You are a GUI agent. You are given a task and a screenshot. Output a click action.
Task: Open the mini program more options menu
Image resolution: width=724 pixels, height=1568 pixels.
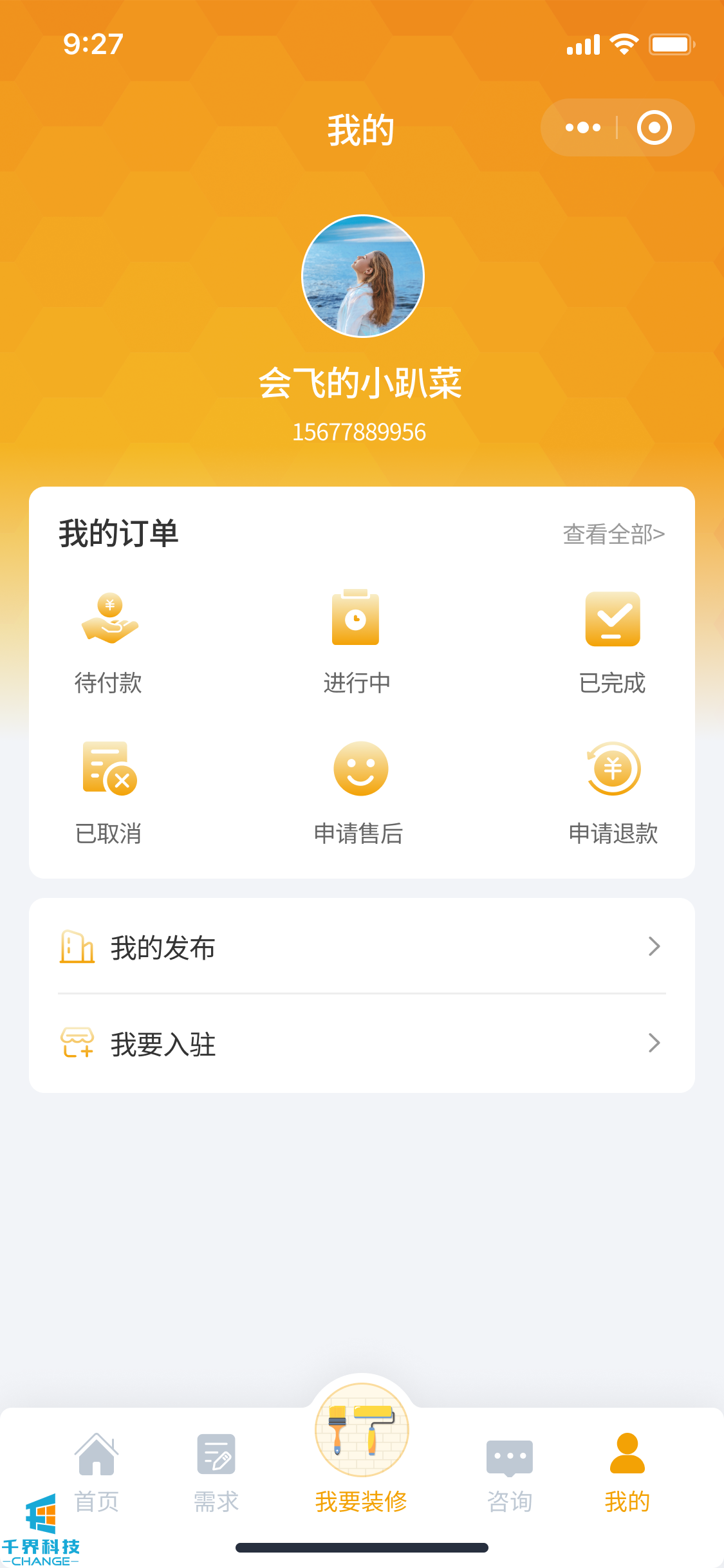(582, 127)
